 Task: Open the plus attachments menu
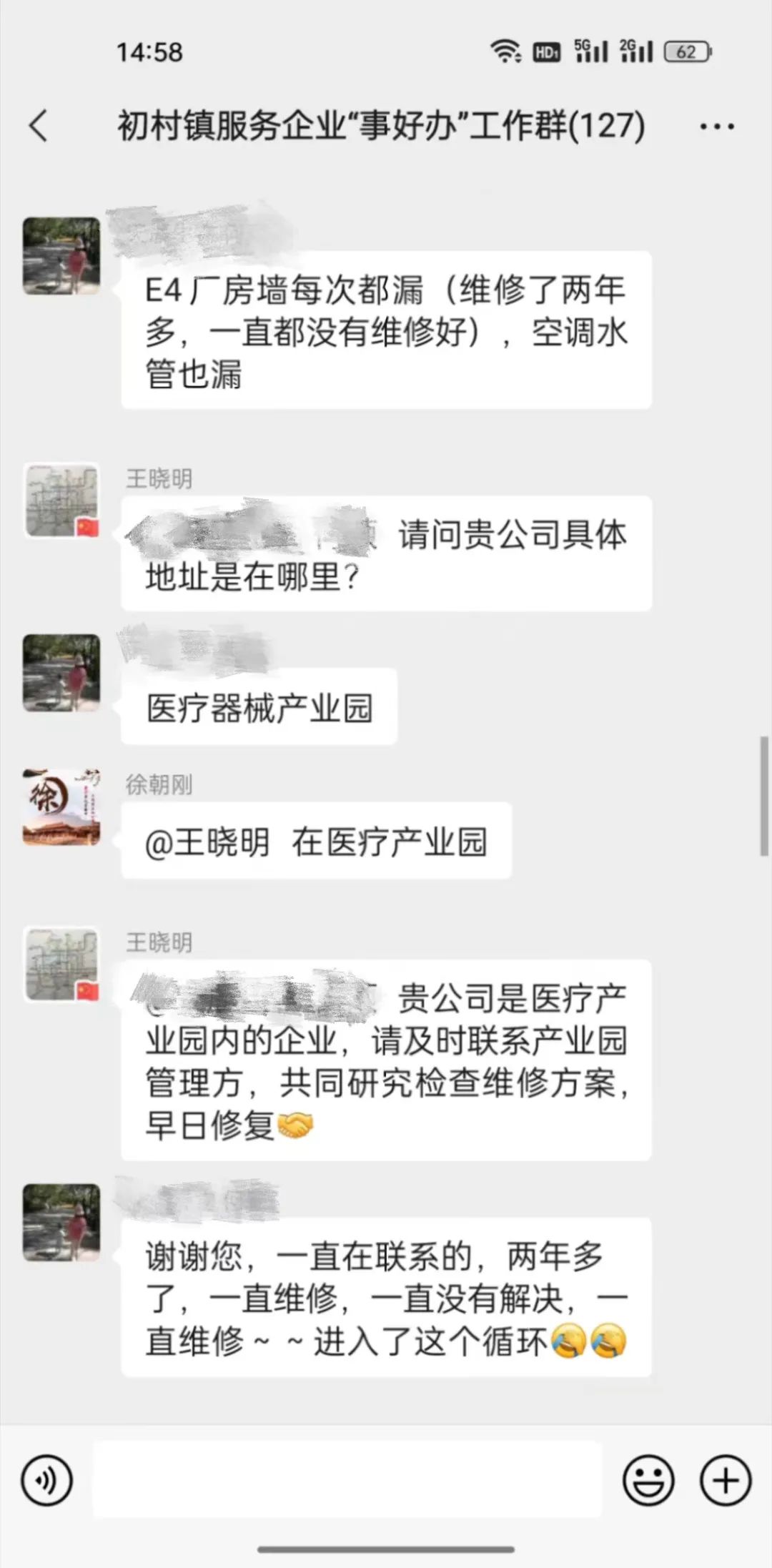[x=726, y=1480]
